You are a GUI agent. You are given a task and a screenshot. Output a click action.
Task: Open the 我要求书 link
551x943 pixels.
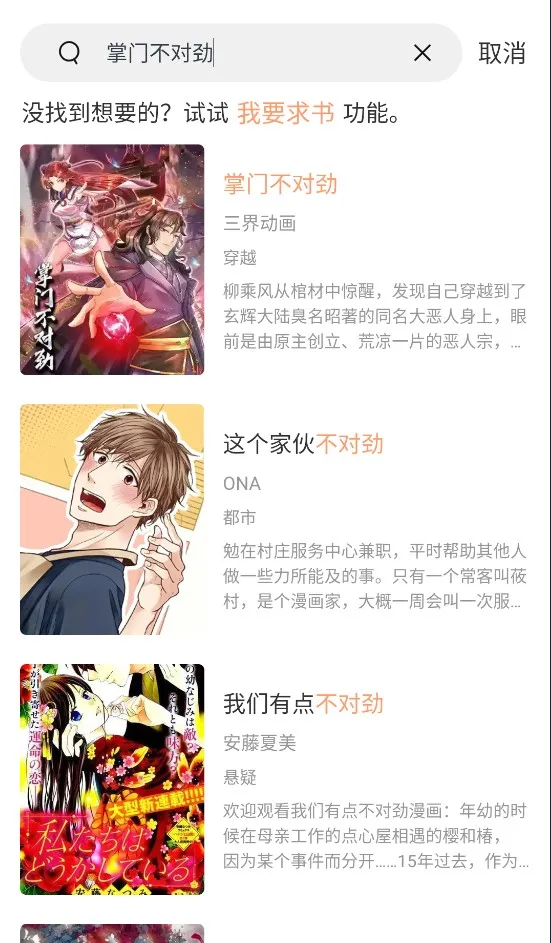point(286,112)
